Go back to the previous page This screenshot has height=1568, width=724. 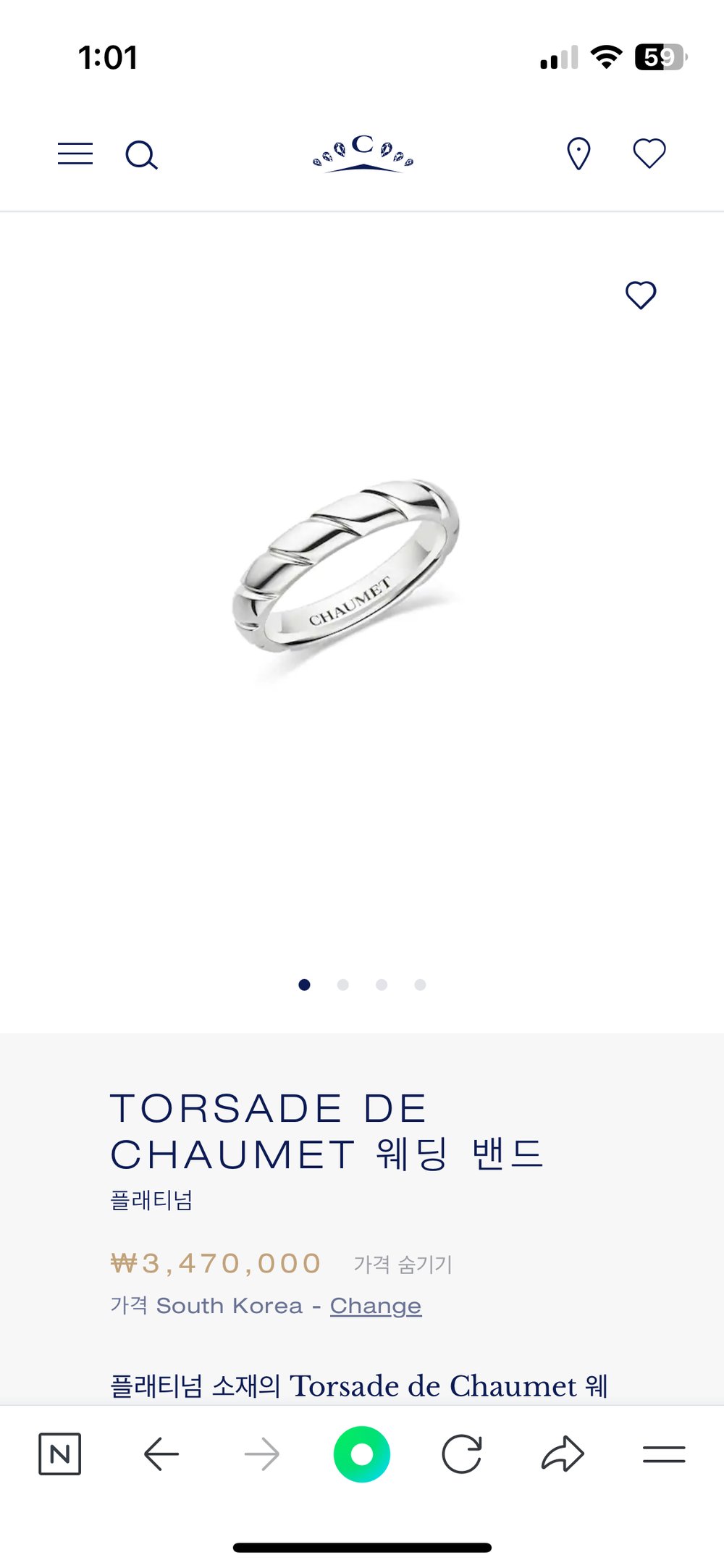click(161, 1454)
